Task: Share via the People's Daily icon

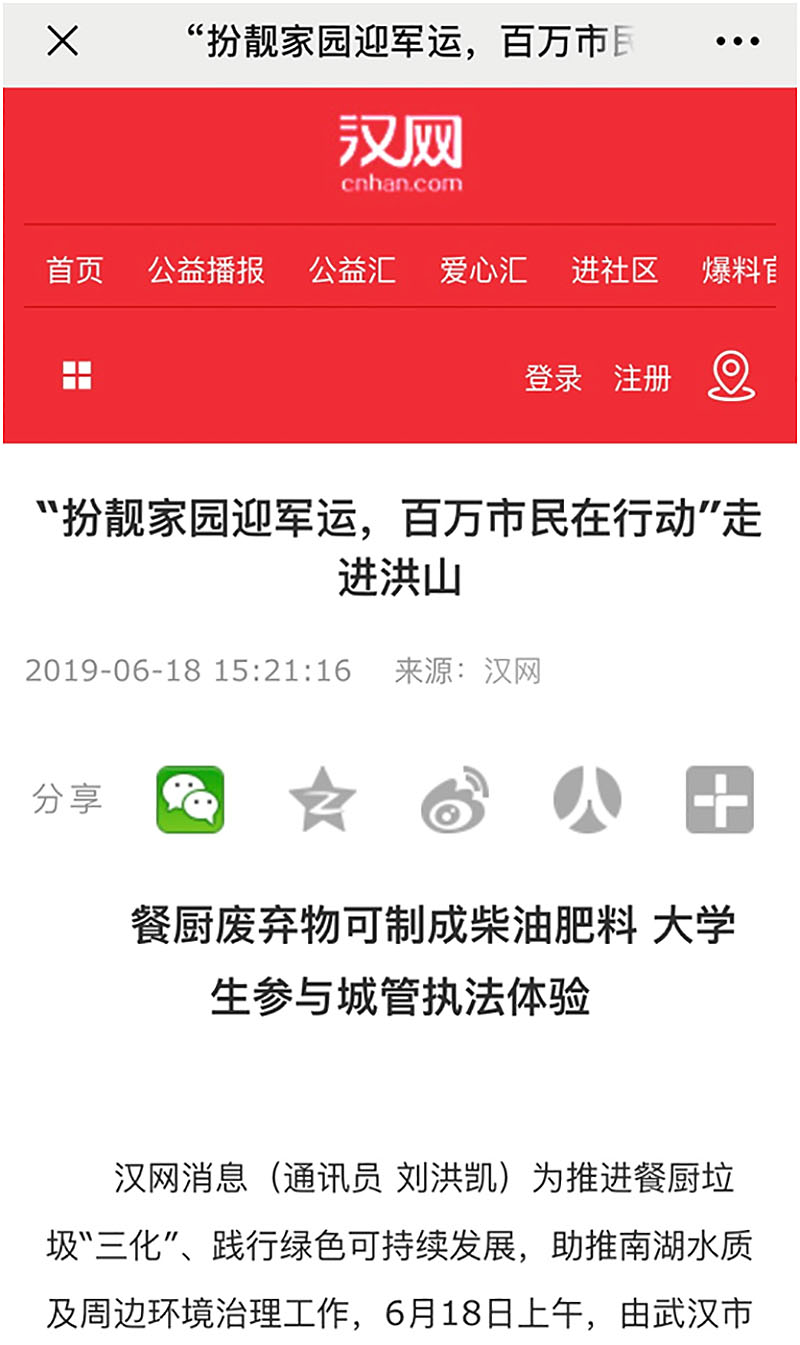Action: click(587, 800)
